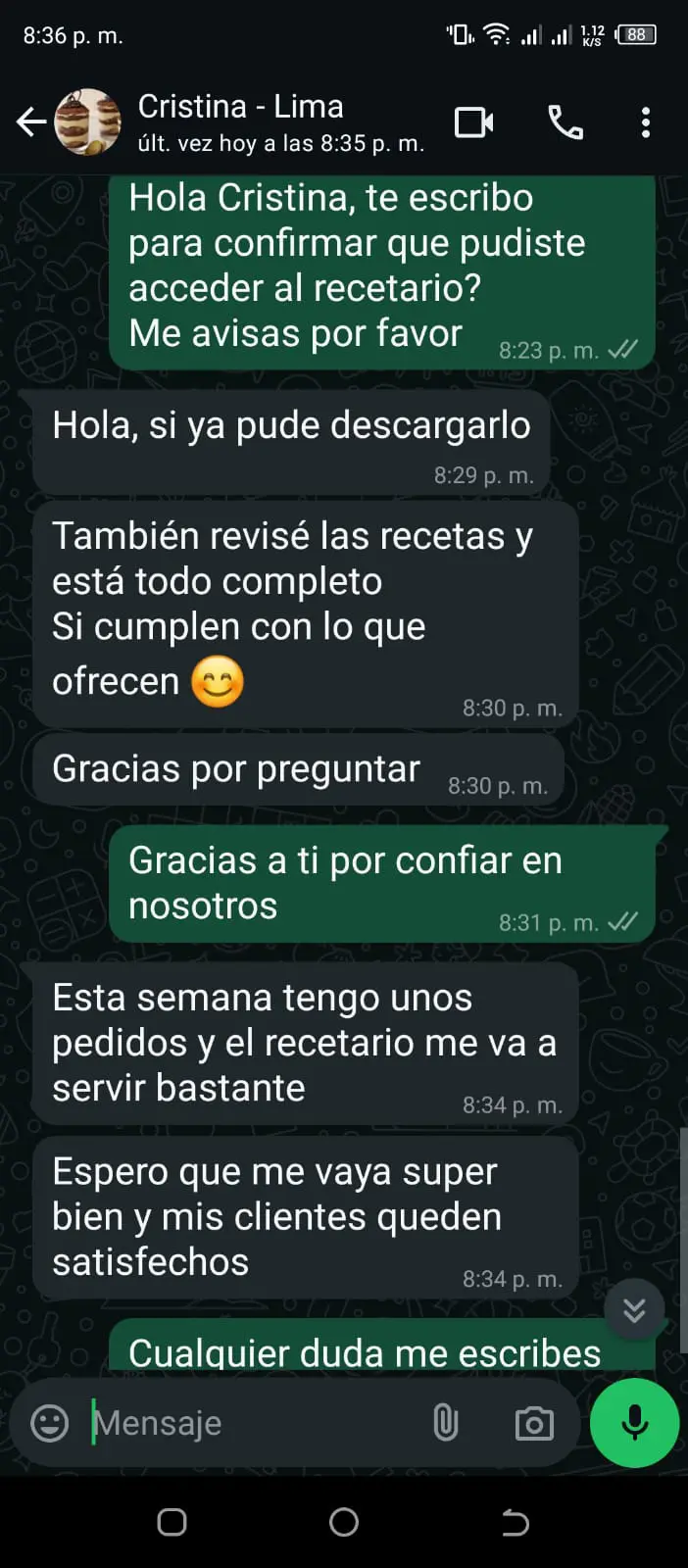Open recent apps from navigation bar
Viewport: 688px width, 1568px height.
172,1522
